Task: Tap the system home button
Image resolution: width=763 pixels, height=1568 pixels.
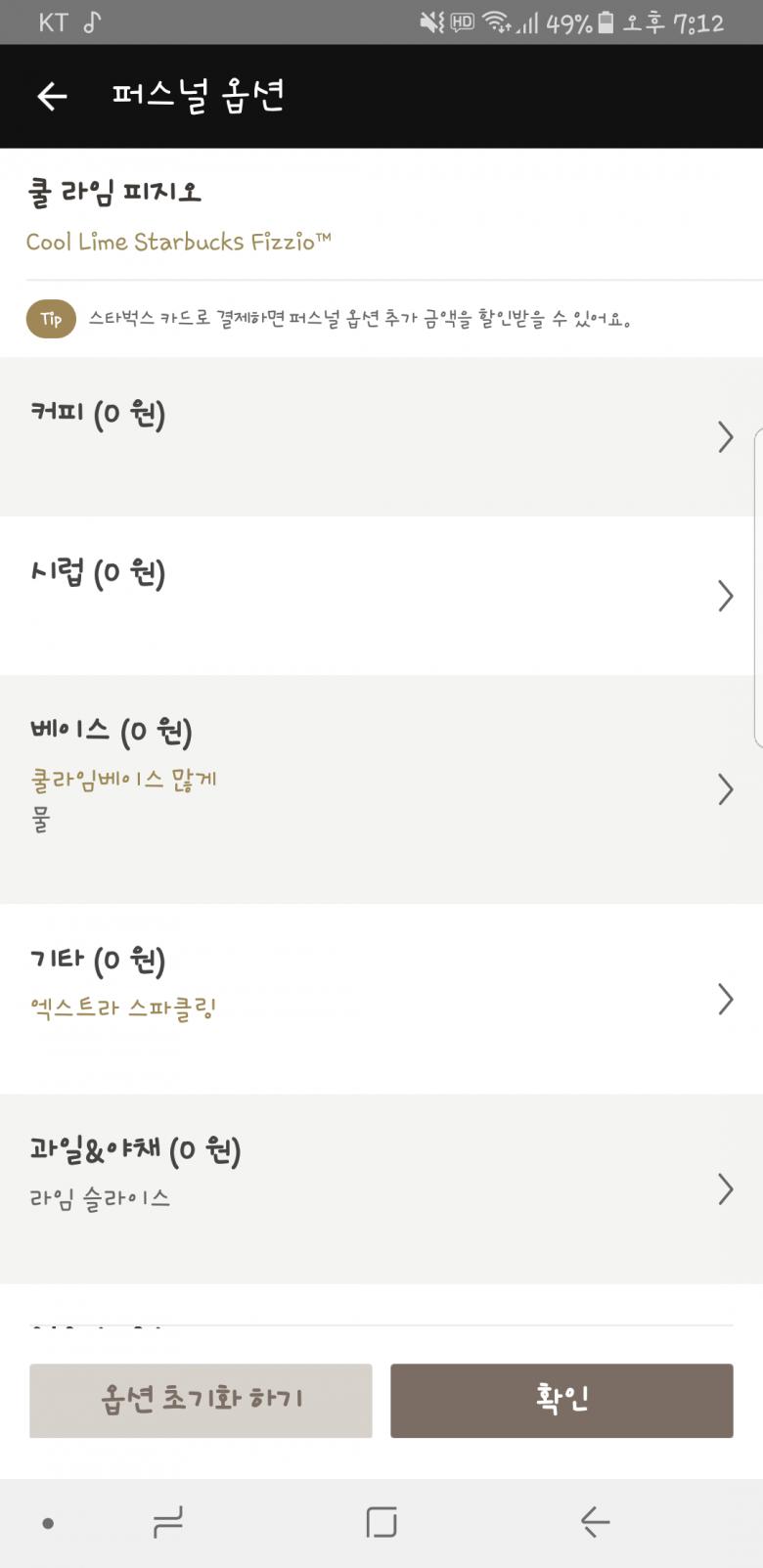Action: [x=381, y=1522]
